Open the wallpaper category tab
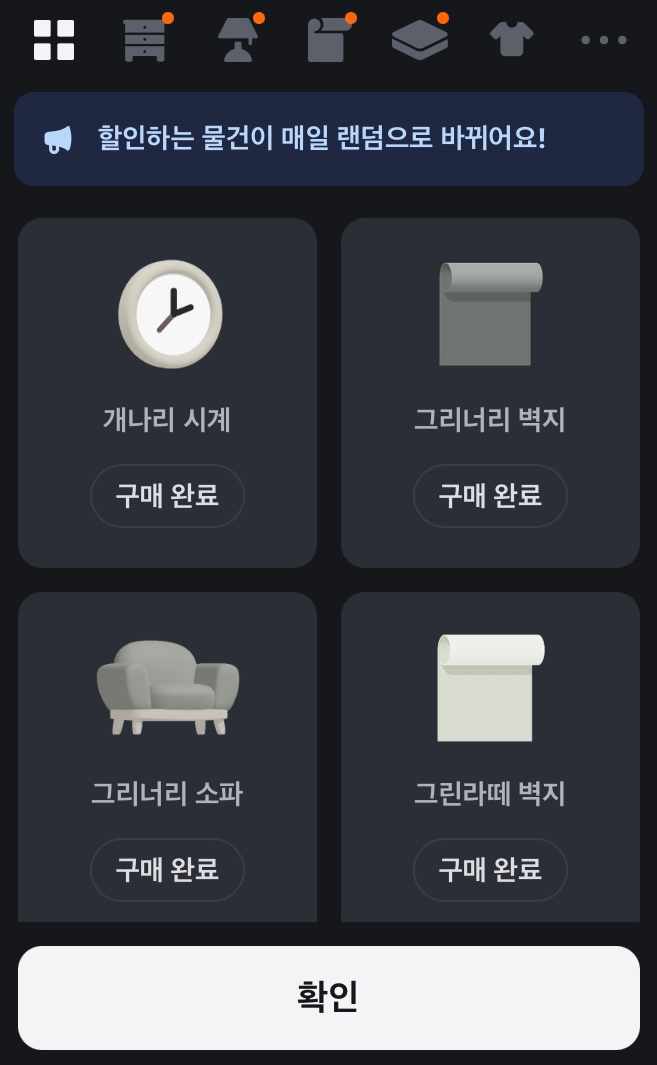The height and width of the screenshot is (1065, 657). [x=328, y=40]
